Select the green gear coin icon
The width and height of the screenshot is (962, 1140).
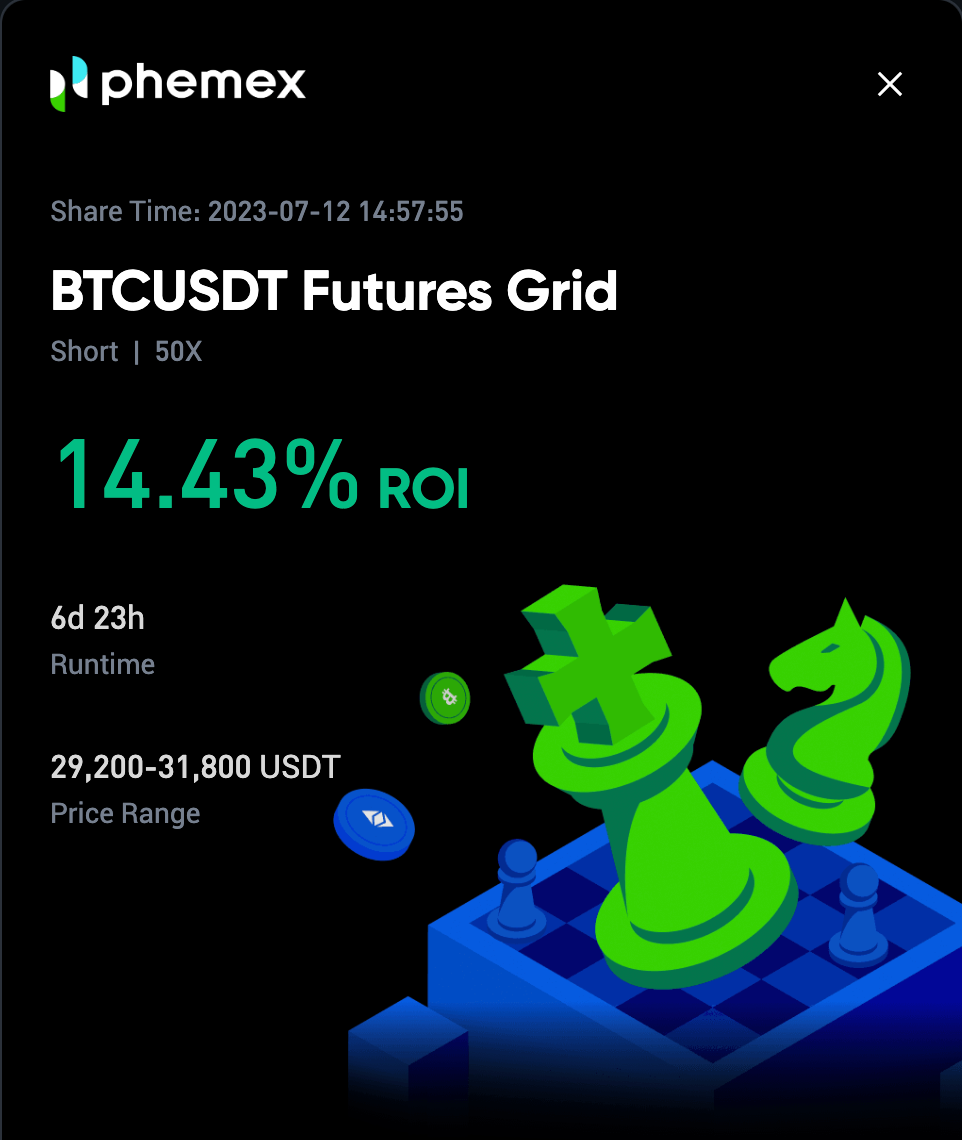444,698
